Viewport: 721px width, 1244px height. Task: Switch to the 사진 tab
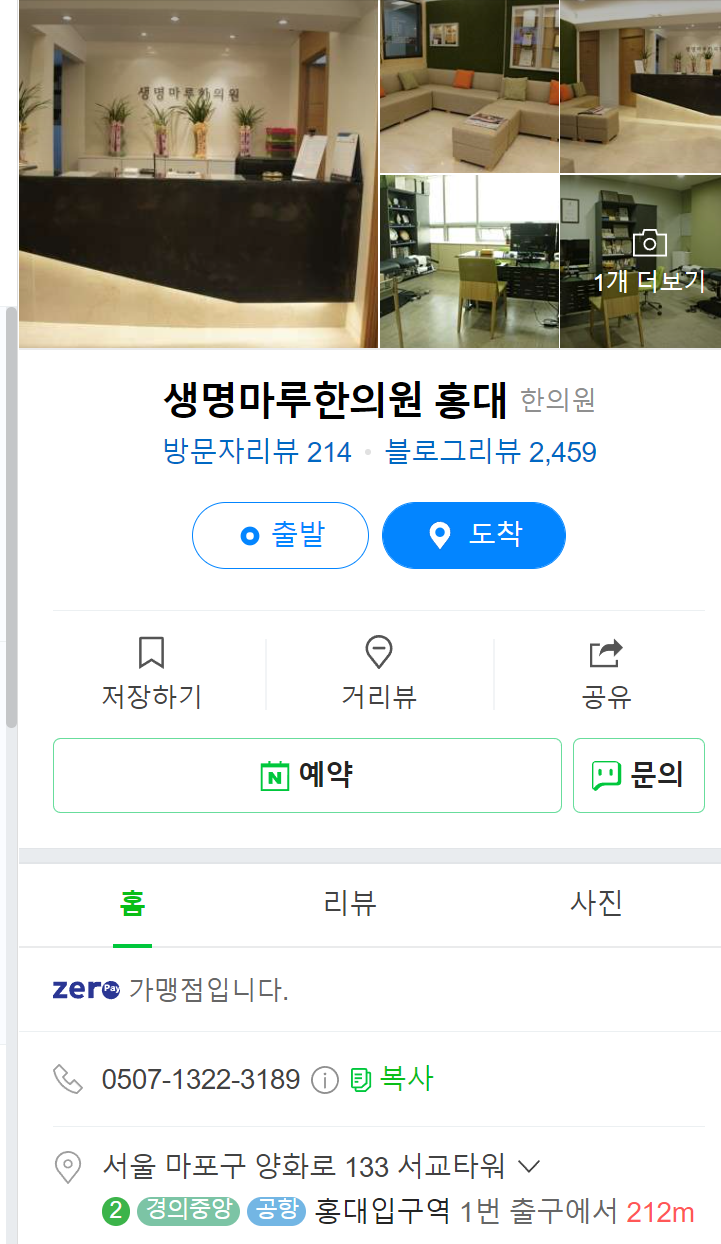596,903
